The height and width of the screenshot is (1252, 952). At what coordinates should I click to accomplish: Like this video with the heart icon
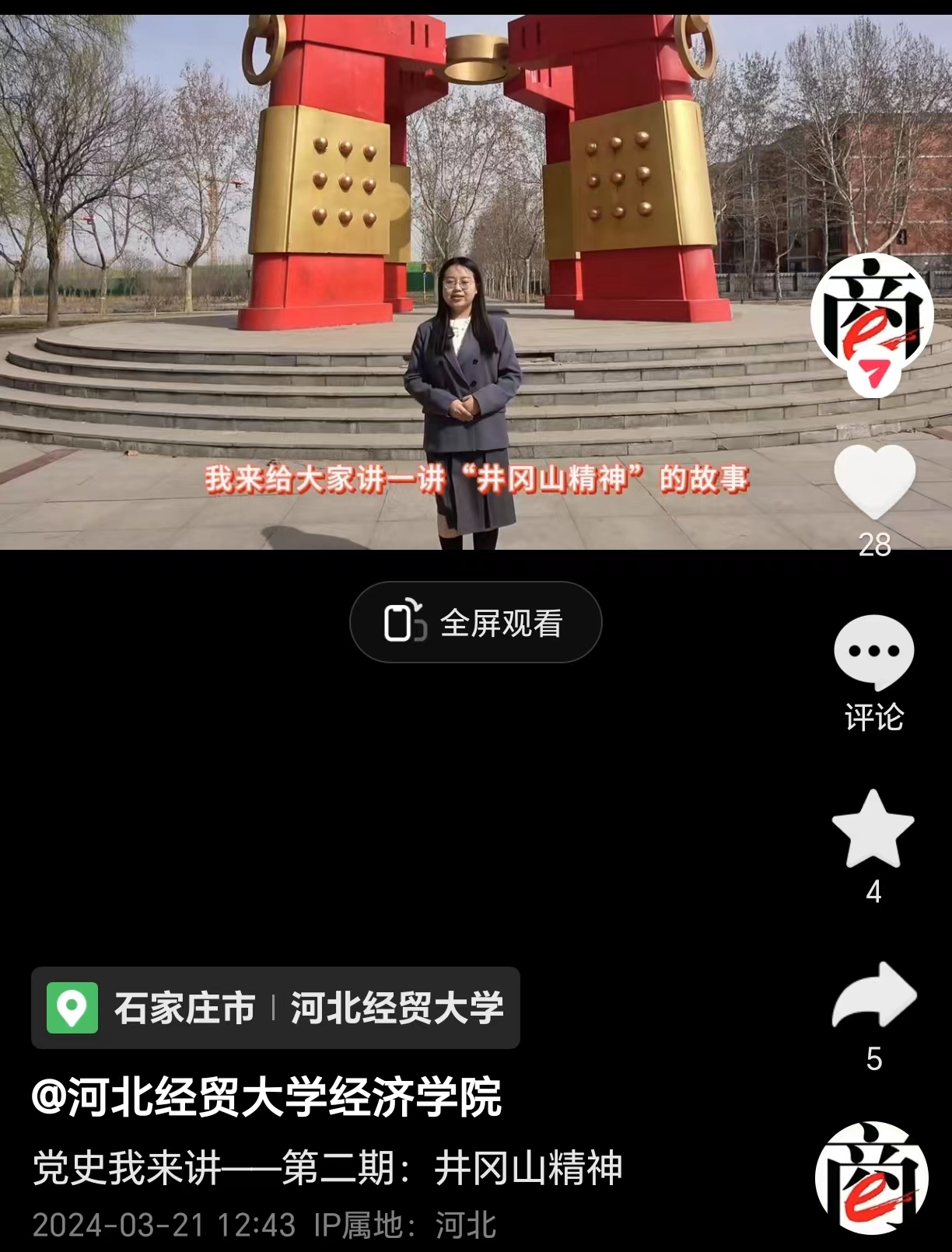point(873,481)
